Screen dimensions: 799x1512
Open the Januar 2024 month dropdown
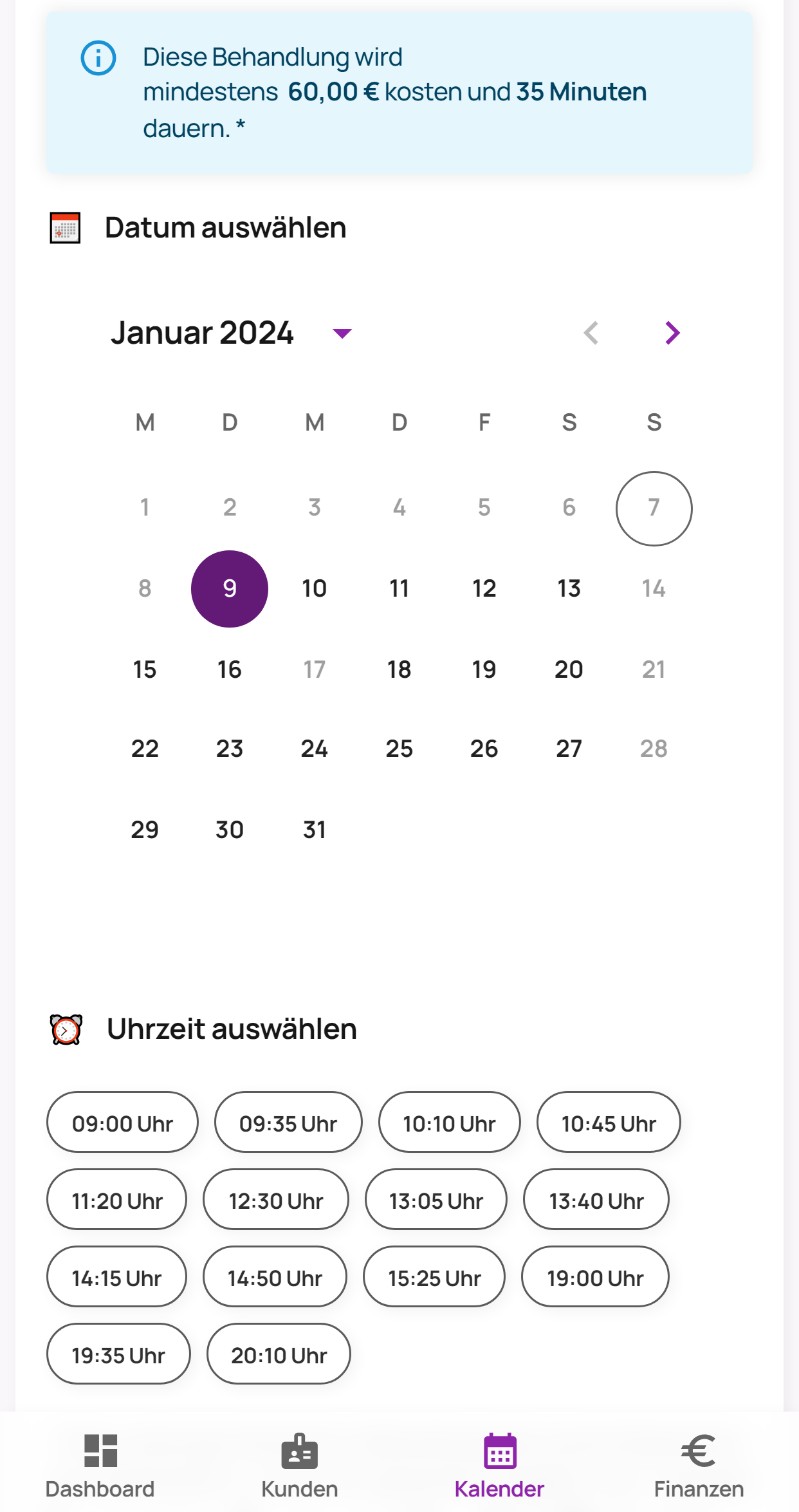[342, 333]
